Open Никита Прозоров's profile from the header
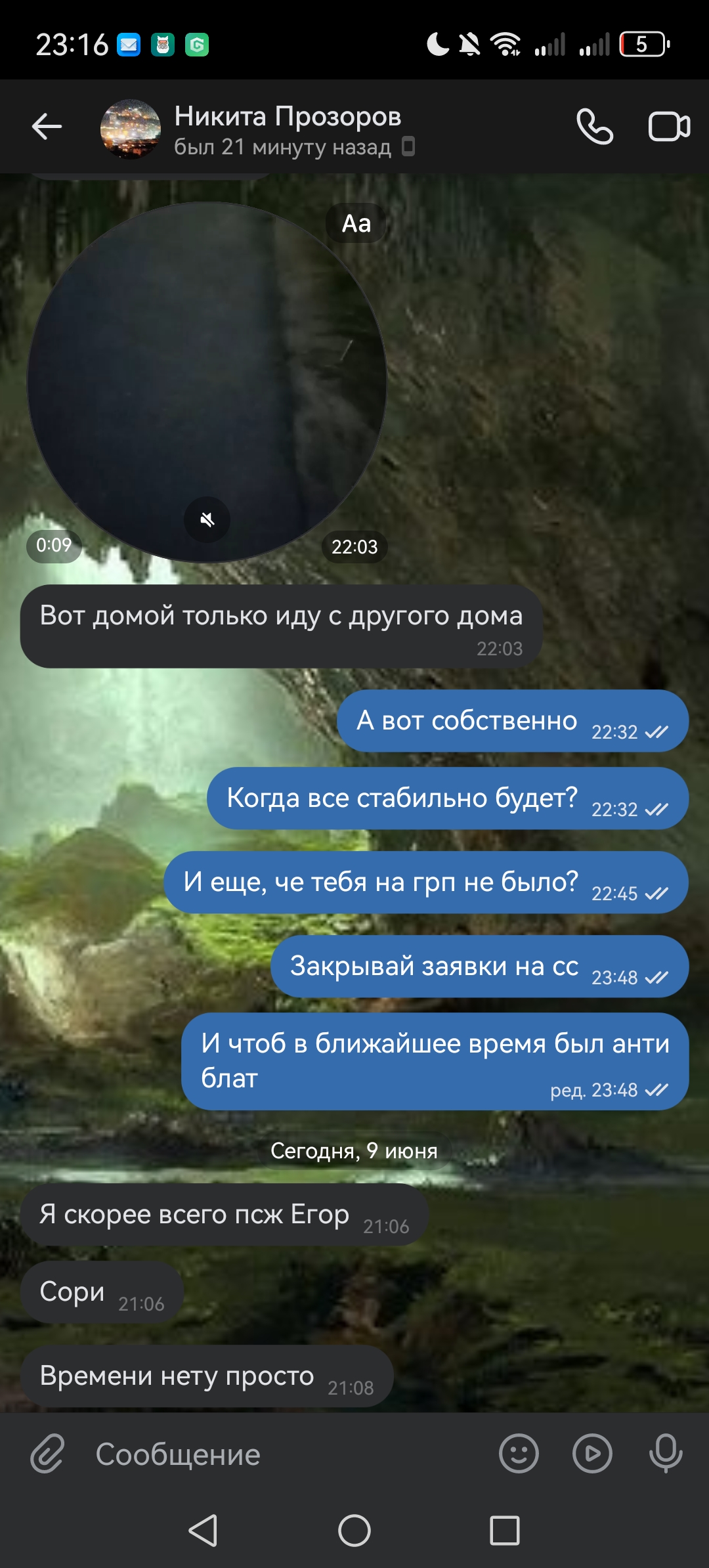Image resolution: width=709 pixels, height=1568 pixels. coord(287,129)
